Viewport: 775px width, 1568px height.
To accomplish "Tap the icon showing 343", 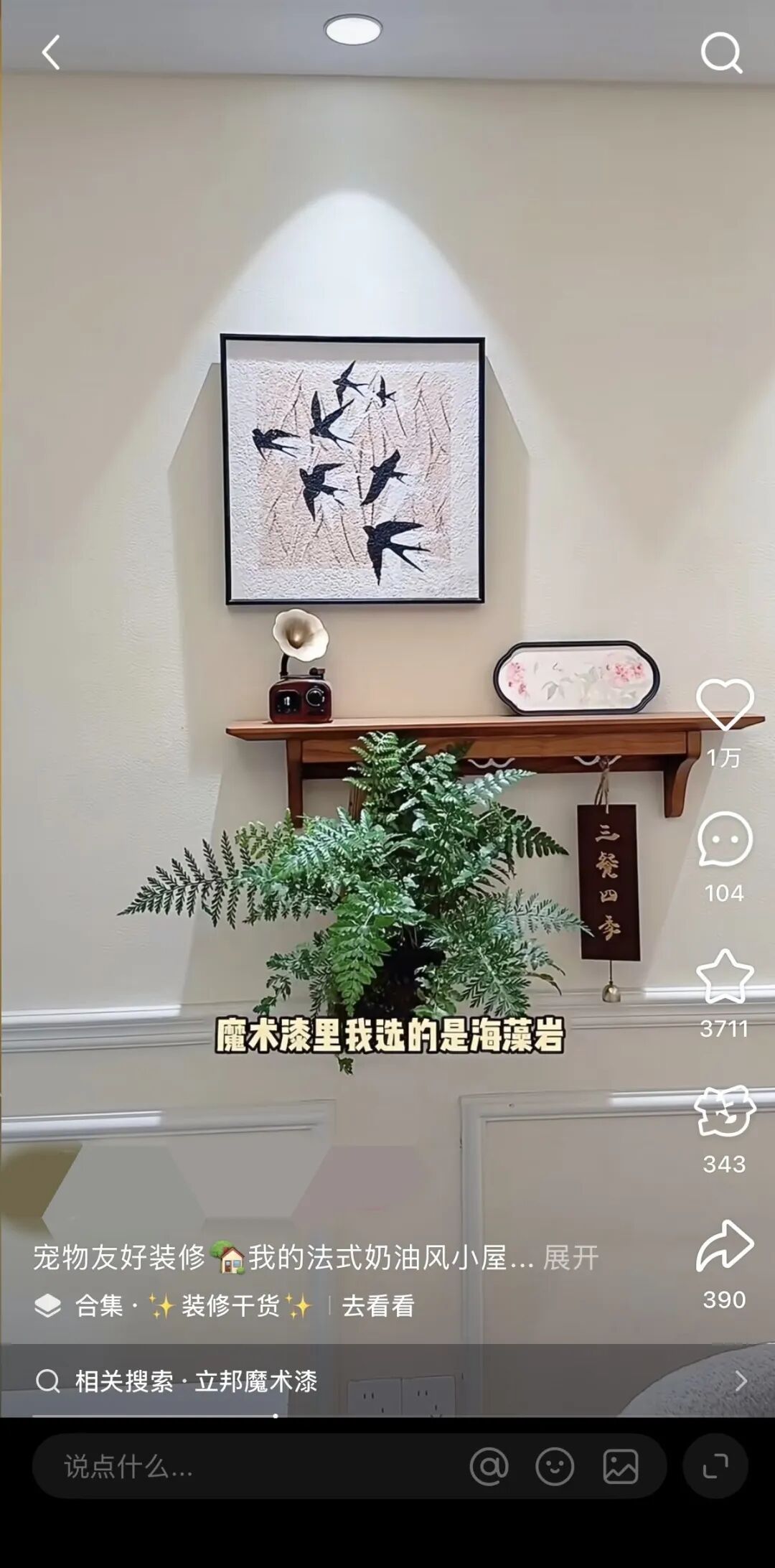I will [724, 1111].
